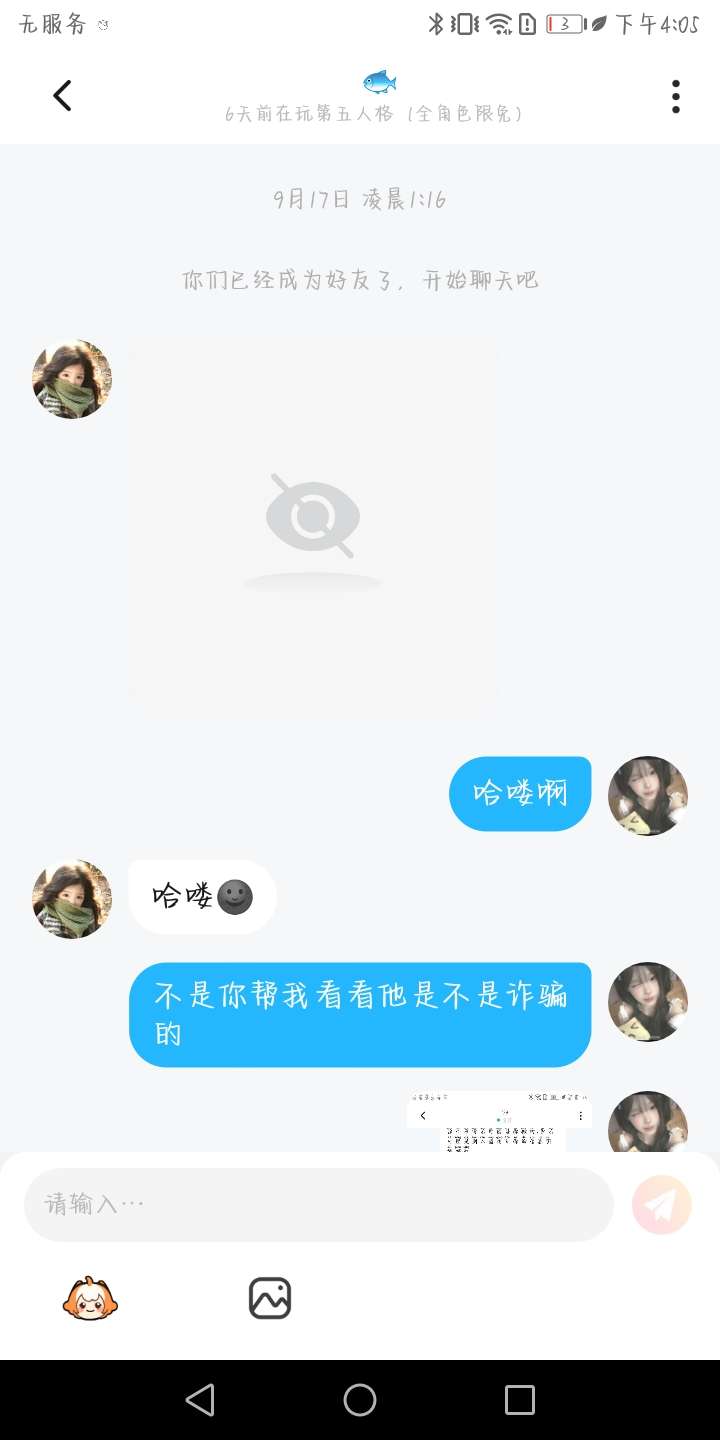Open the three-dot overflow menu
The image size is (720, 1440).
pyautogui.click(x=676, y=96)
